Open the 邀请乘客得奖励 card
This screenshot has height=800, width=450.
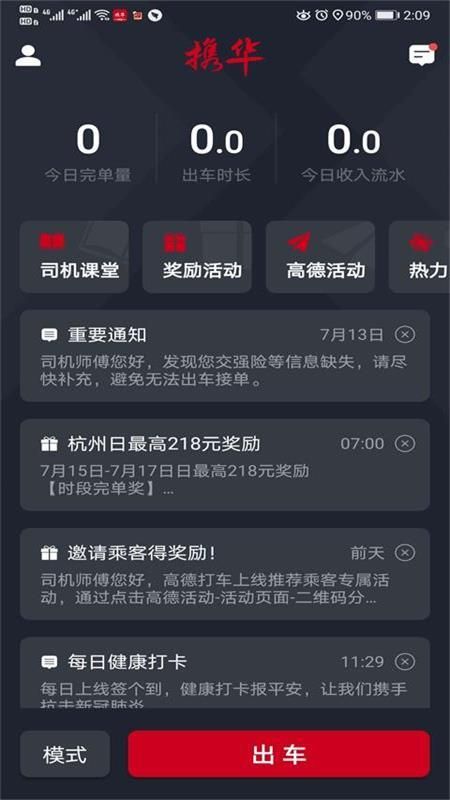(225, 574)
